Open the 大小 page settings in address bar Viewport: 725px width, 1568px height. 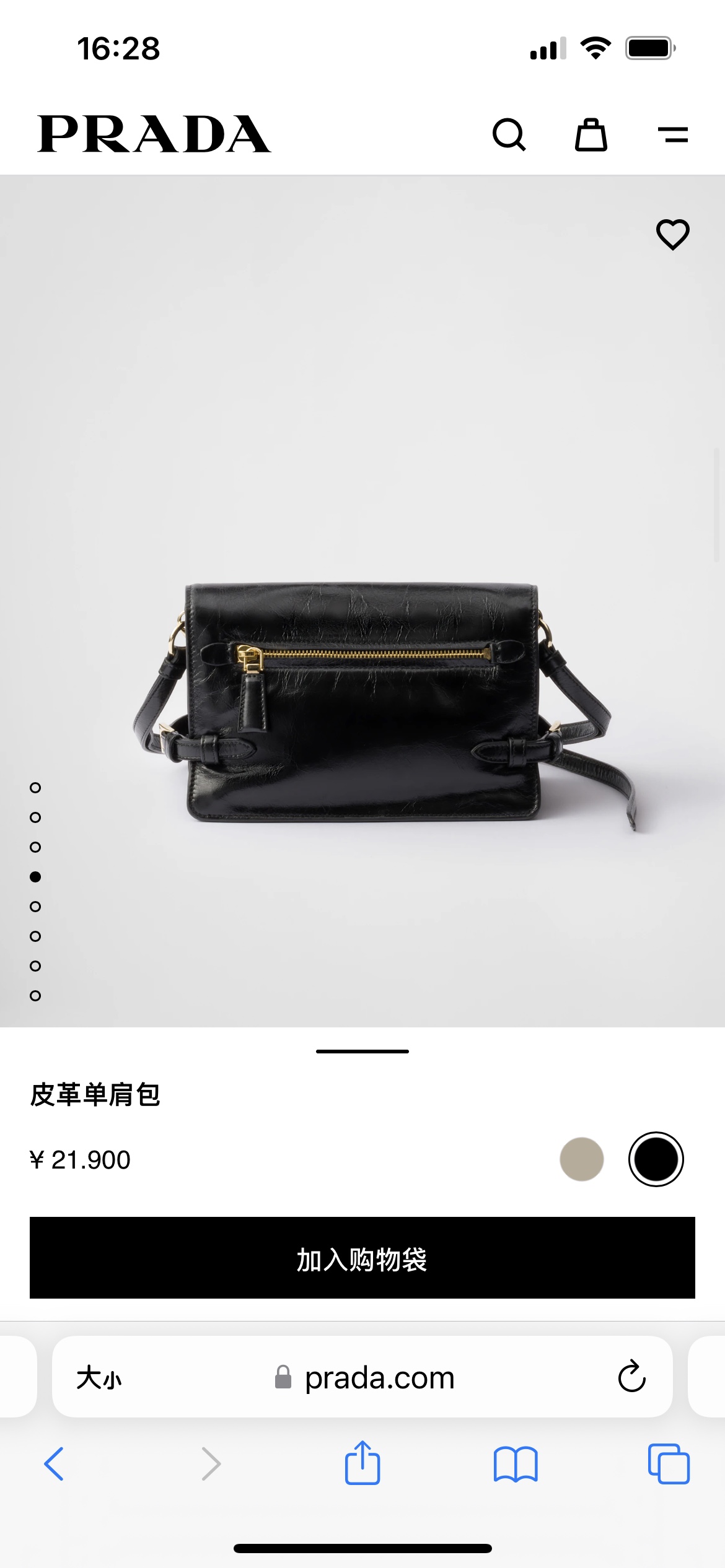coord(99,1378)
